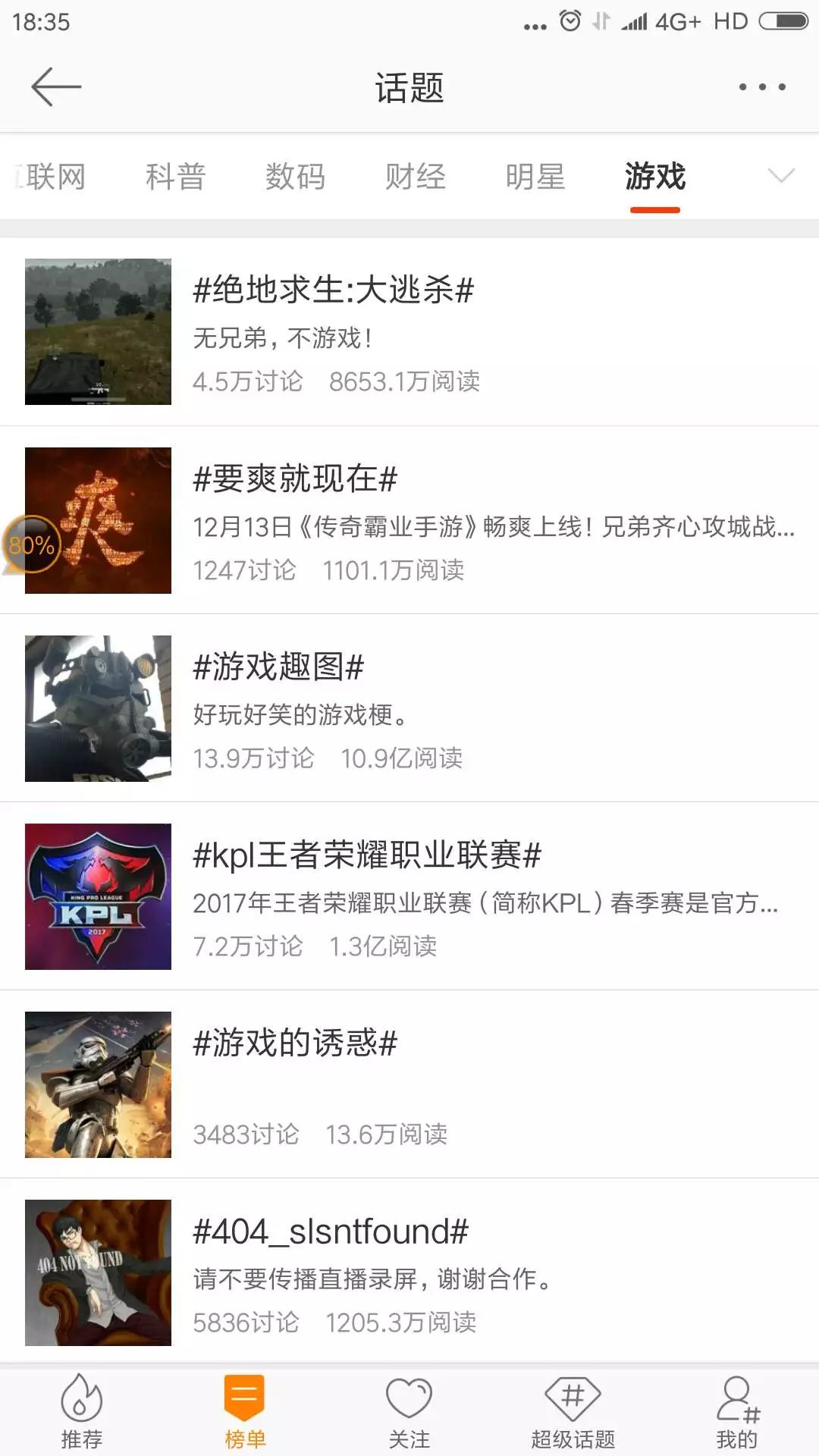Open the Me (我的) profile icon
Screen dimensions: 819x1456
[736, 1410]
